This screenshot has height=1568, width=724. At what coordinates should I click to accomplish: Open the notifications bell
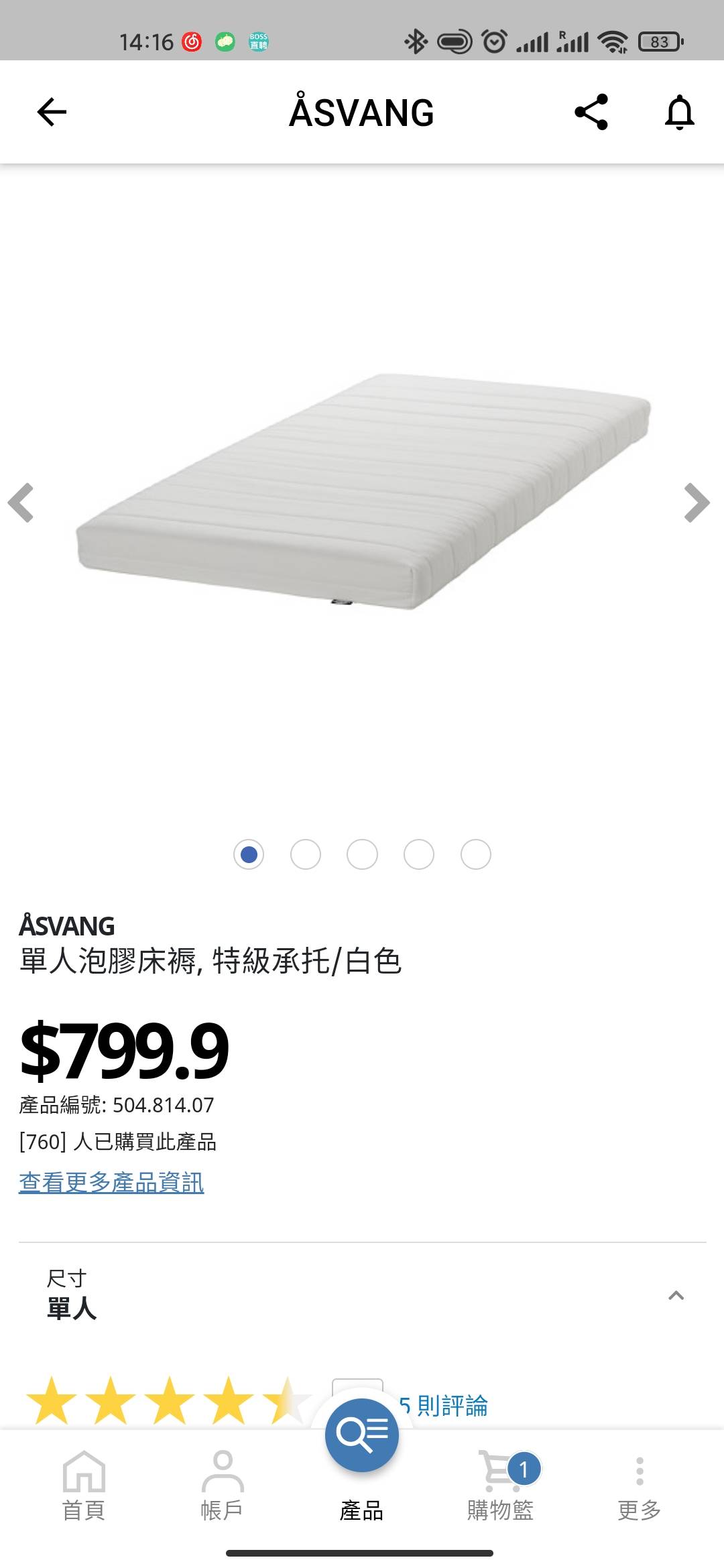pyautogui.click(x=679, y=112)
